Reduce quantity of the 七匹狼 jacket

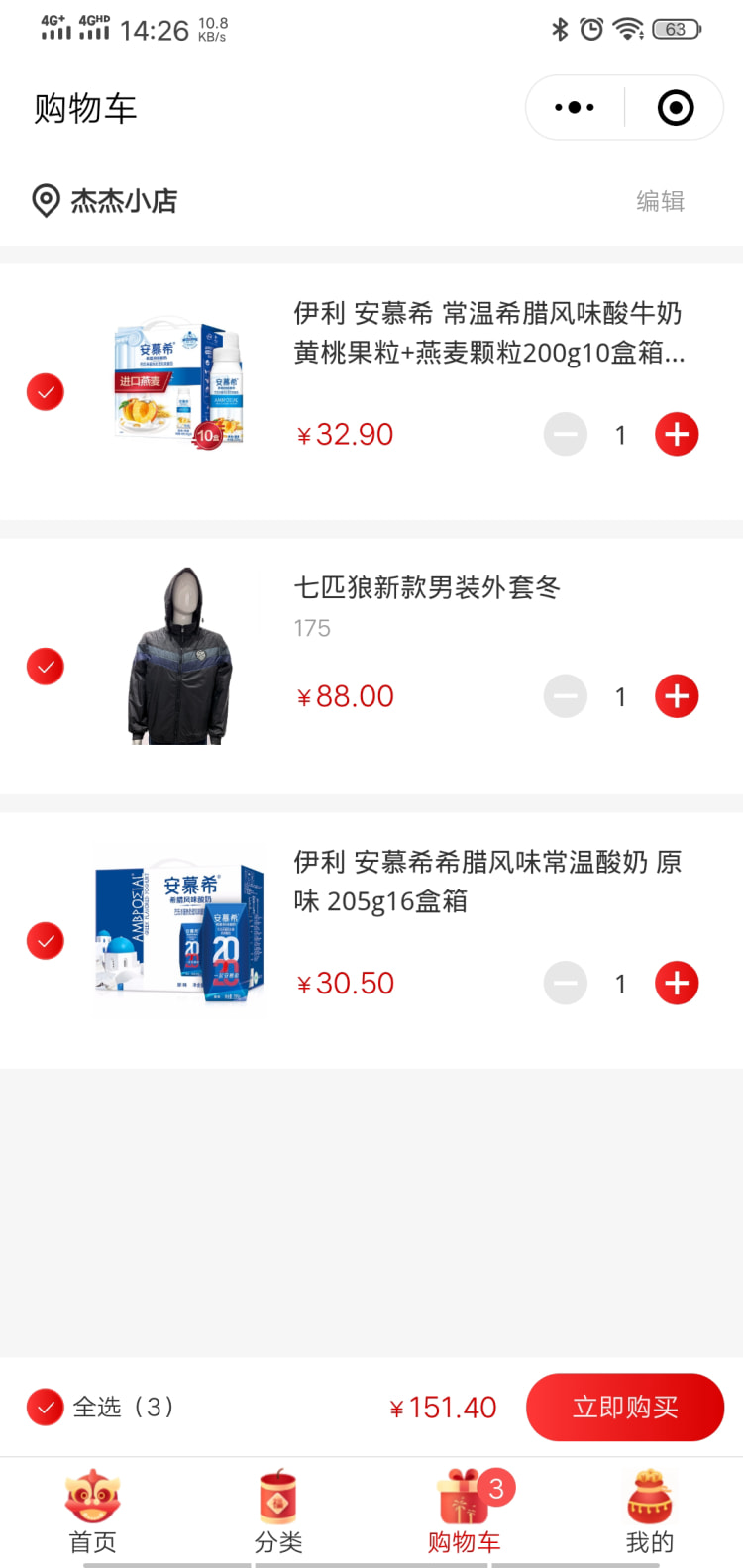tap(566, 697)
